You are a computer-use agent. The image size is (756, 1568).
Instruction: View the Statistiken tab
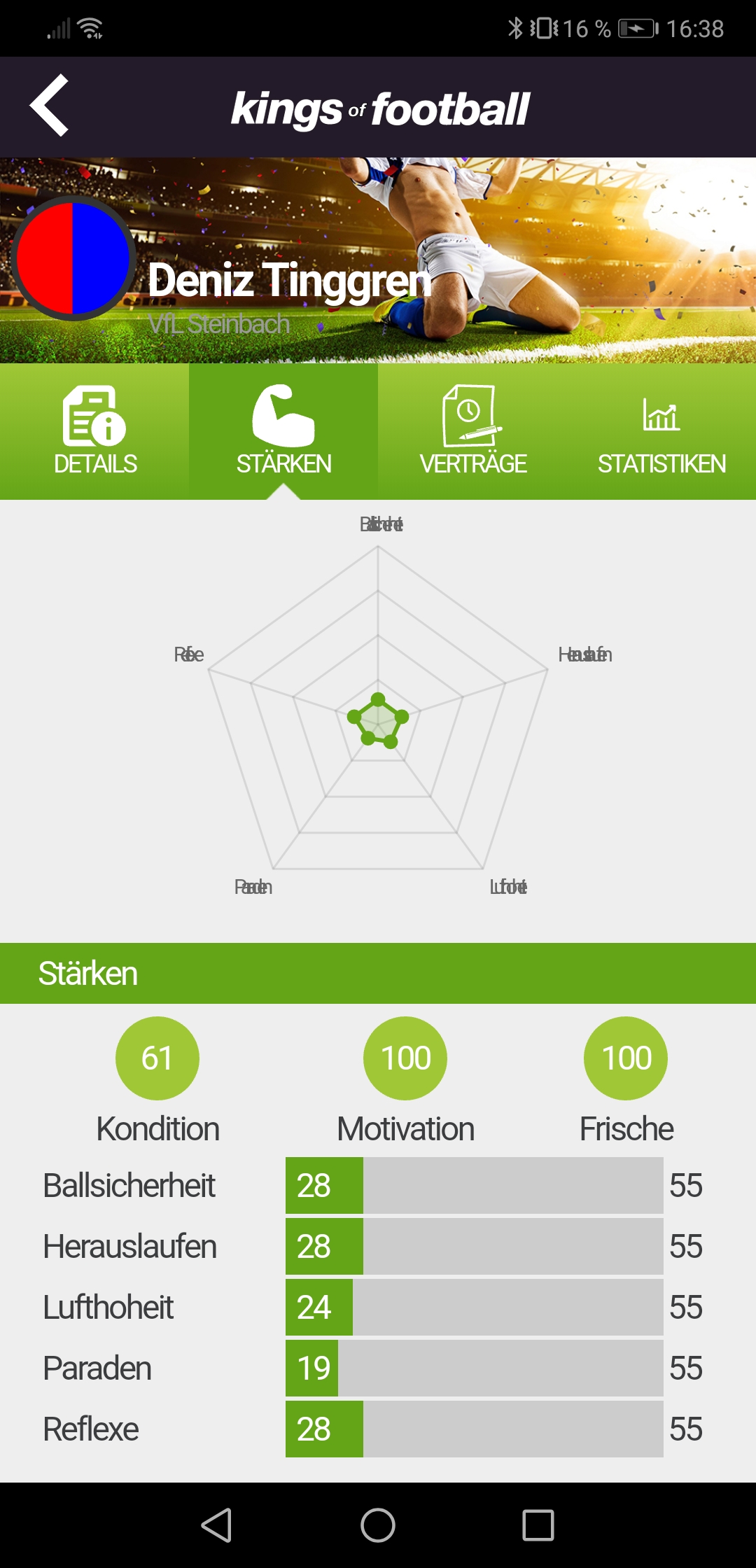tap(661, 431)
